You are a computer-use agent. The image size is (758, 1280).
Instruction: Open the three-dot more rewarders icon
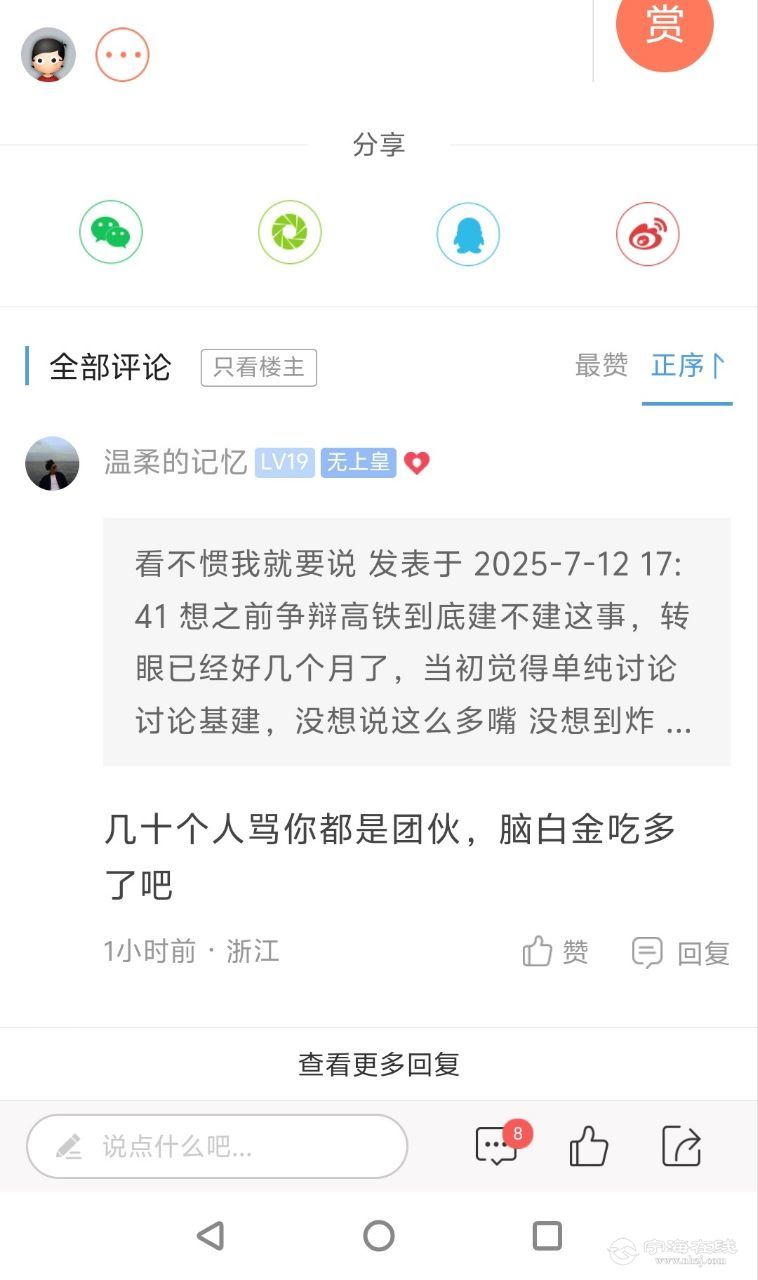click(x=122, y=55)
